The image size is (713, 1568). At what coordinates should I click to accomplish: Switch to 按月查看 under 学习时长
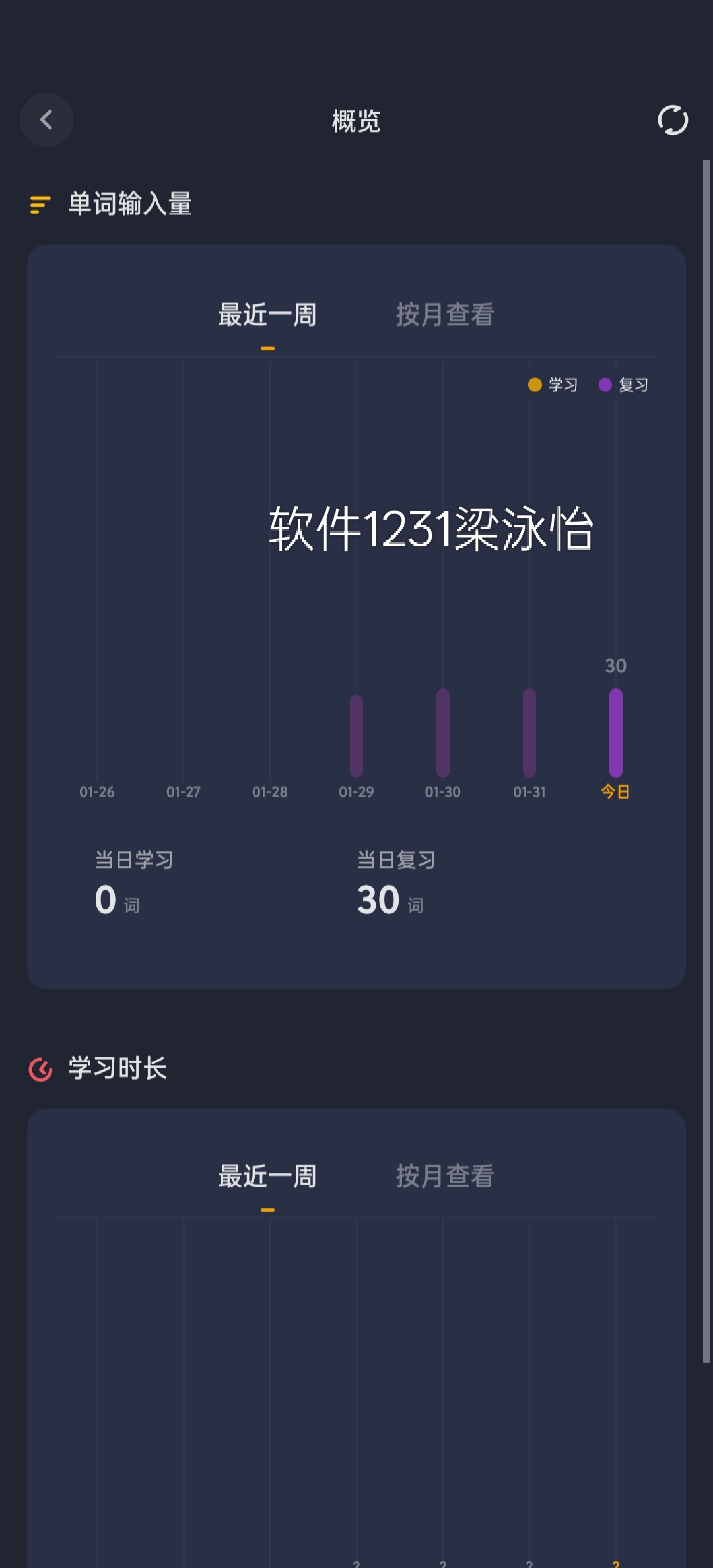(x=445, y=1176)
